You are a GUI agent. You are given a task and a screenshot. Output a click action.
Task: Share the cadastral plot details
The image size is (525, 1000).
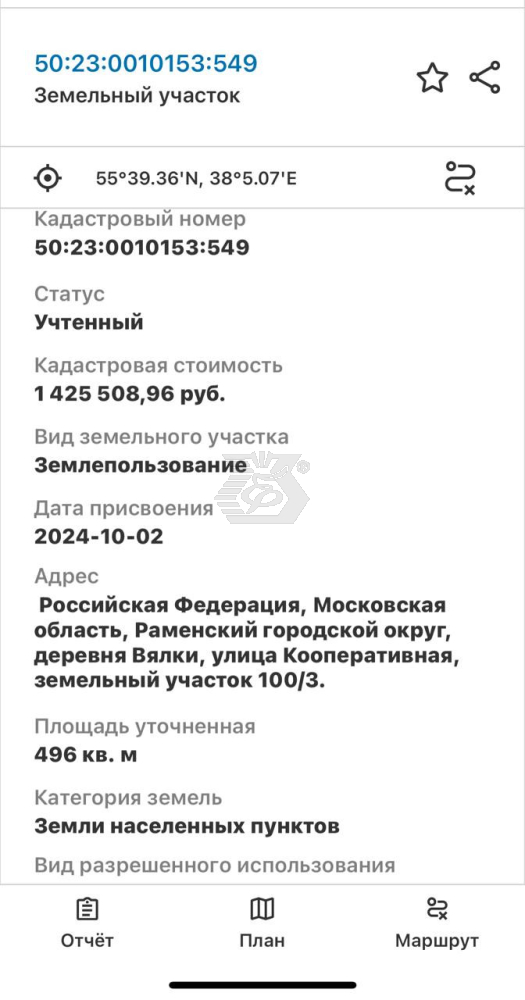tap(485, 78)
